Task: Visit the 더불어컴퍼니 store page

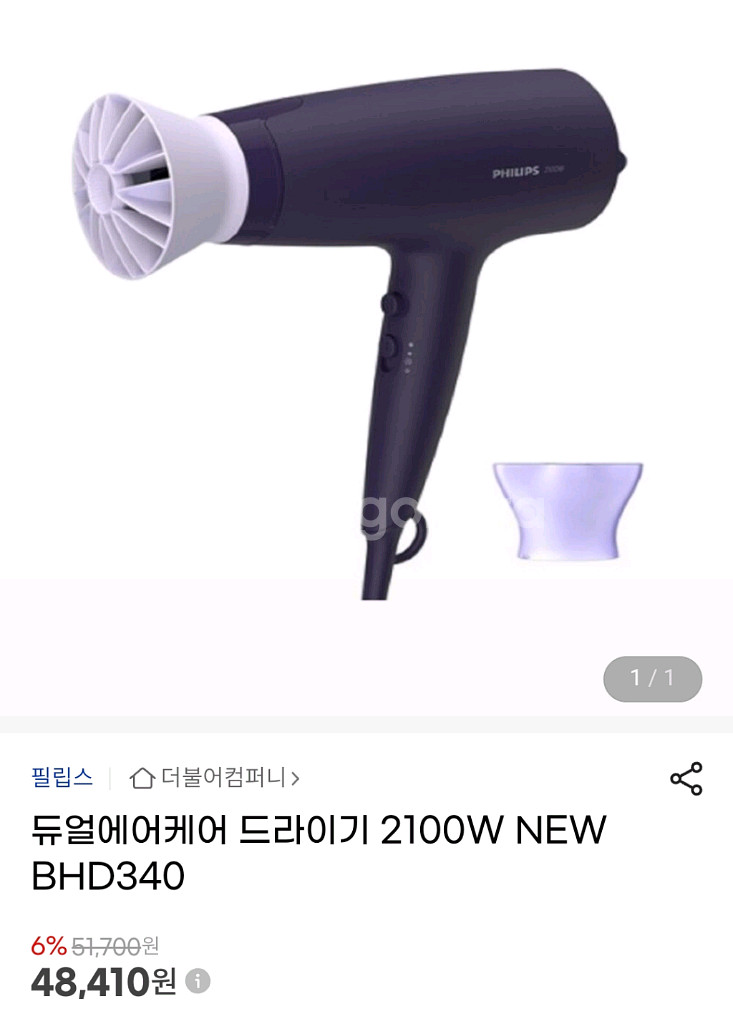Action: click(215, 777)
